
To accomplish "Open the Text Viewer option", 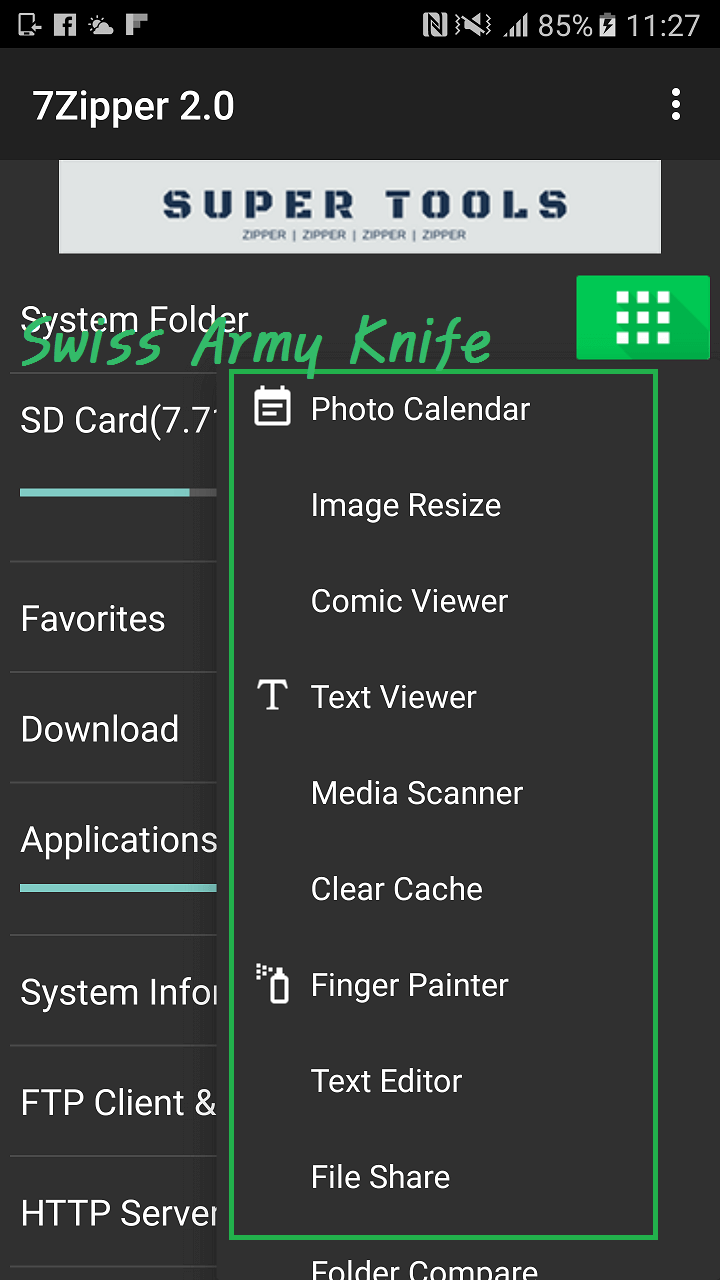I will pyautogui.click(x=393, y=697).
